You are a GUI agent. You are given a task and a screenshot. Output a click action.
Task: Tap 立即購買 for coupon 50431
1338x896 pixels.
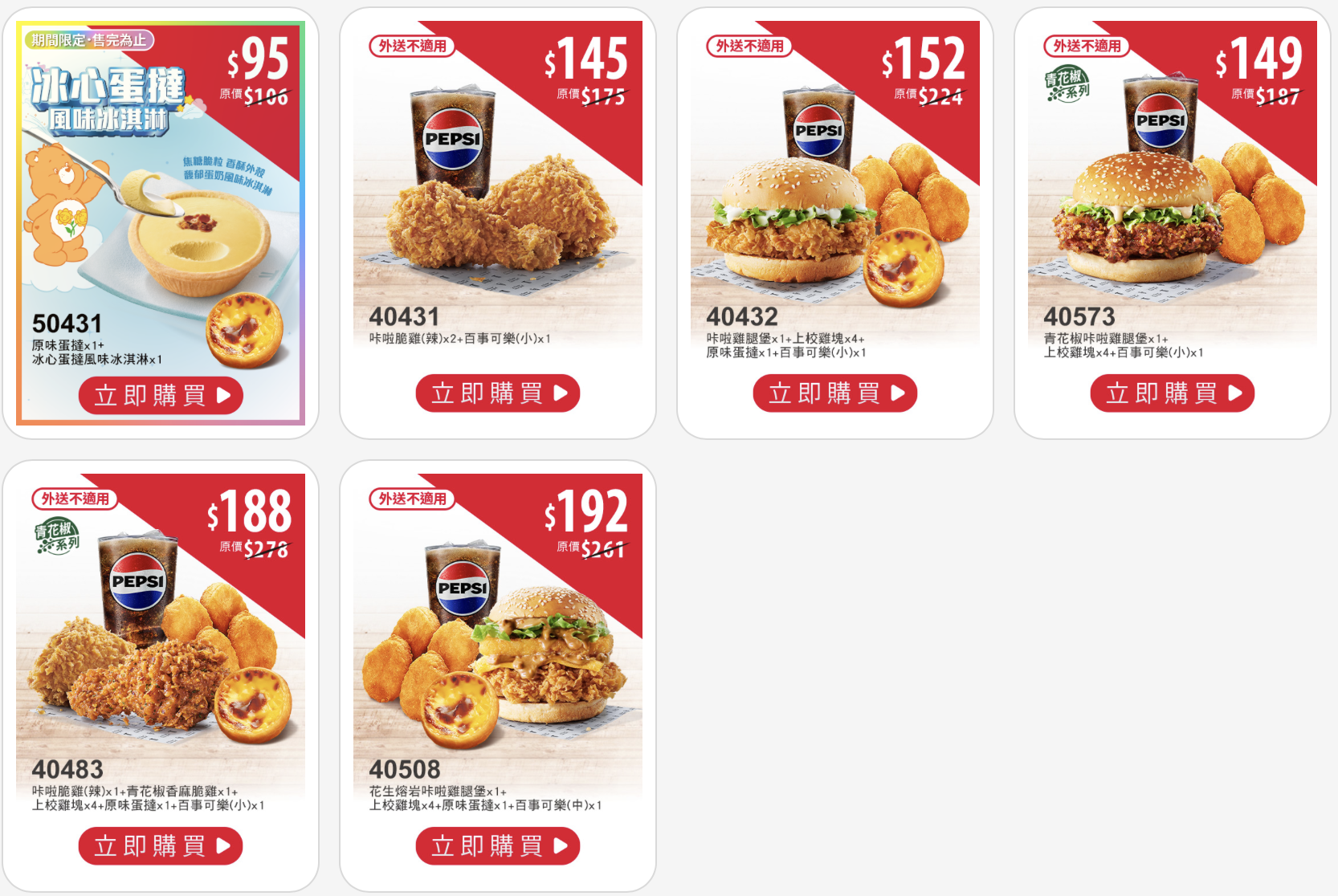161,395
